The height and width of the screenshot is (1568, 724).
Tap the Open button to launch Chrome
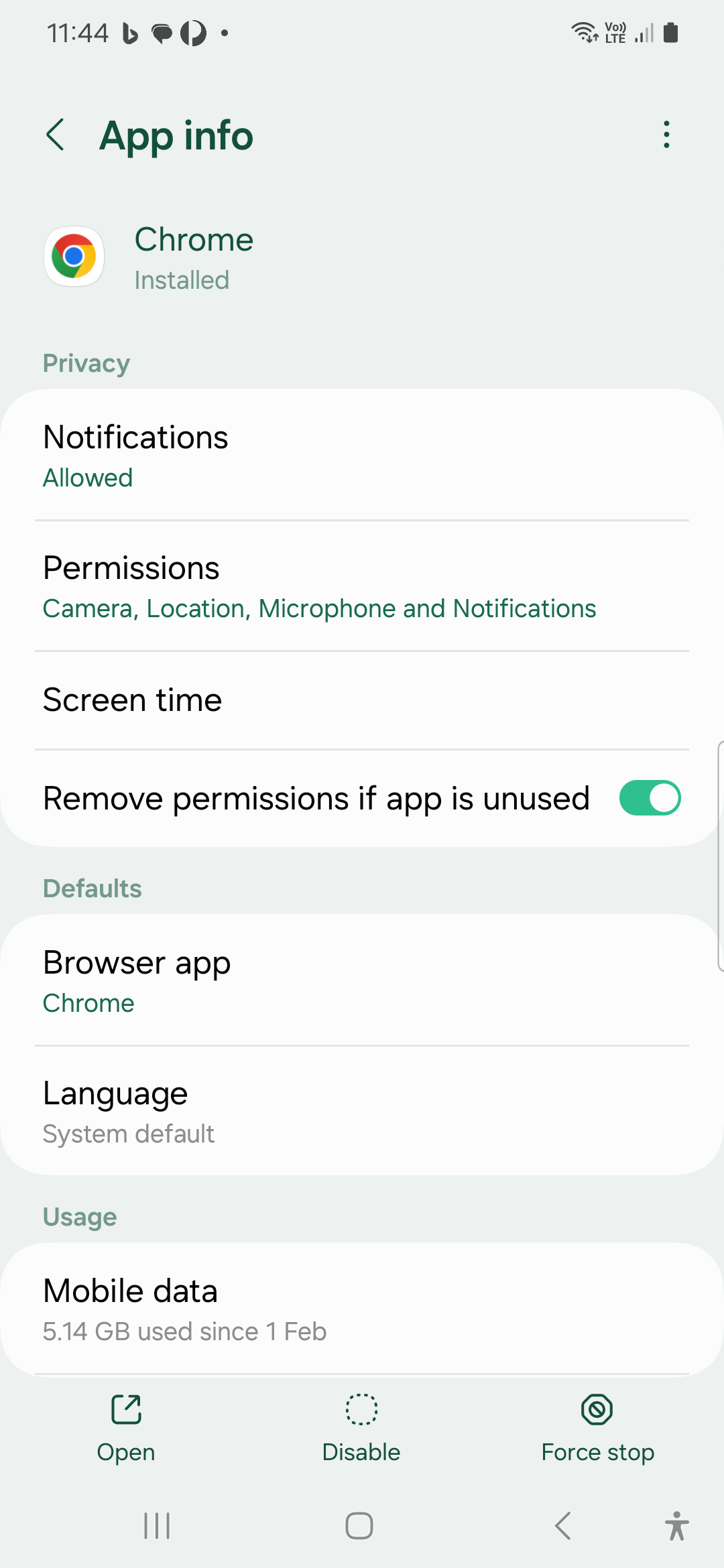point(126,1428)
